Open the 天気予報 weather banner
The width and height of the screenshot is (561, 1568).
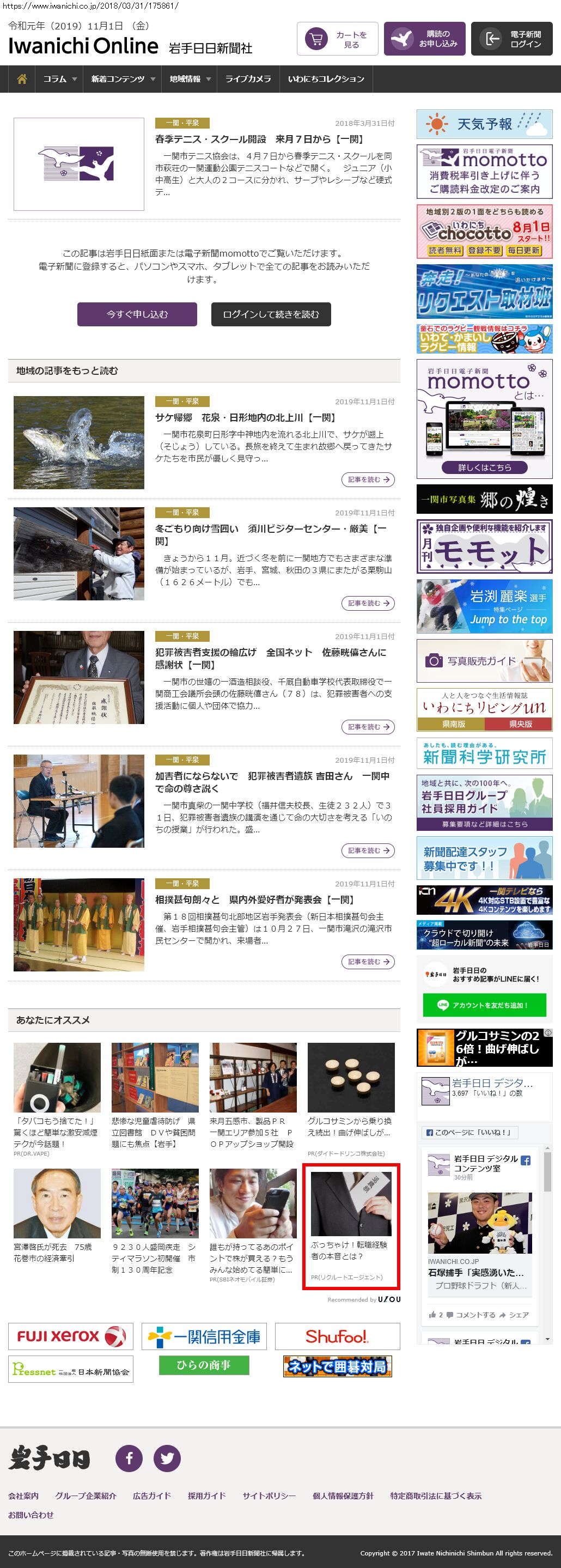pyautogui.click(x=484, y=124)
